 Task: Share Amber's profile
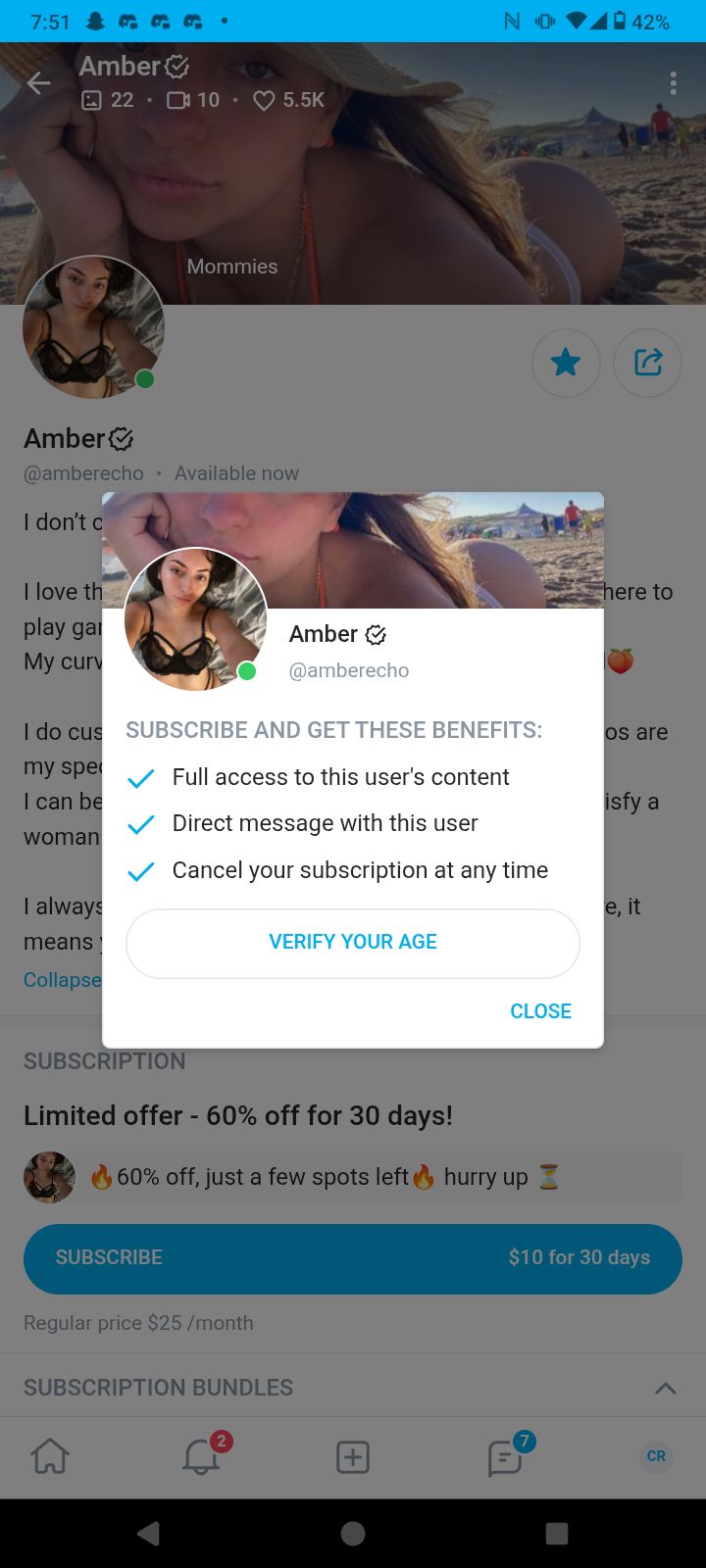pyautogui.click(x=647, y=363)
